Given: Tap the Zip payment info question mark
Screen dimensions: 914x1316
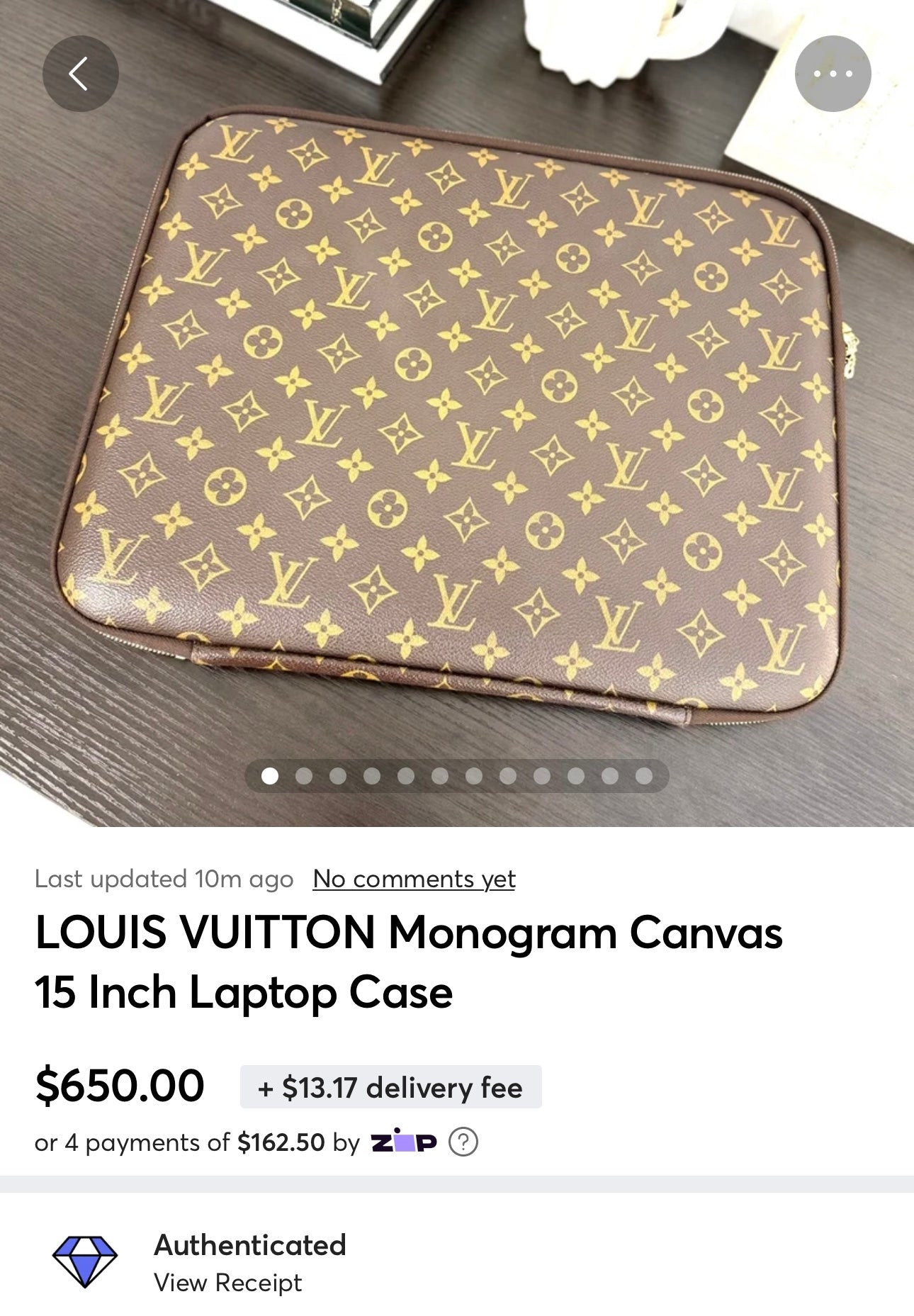Looking at the screenshot, I should pos(463,1142).
